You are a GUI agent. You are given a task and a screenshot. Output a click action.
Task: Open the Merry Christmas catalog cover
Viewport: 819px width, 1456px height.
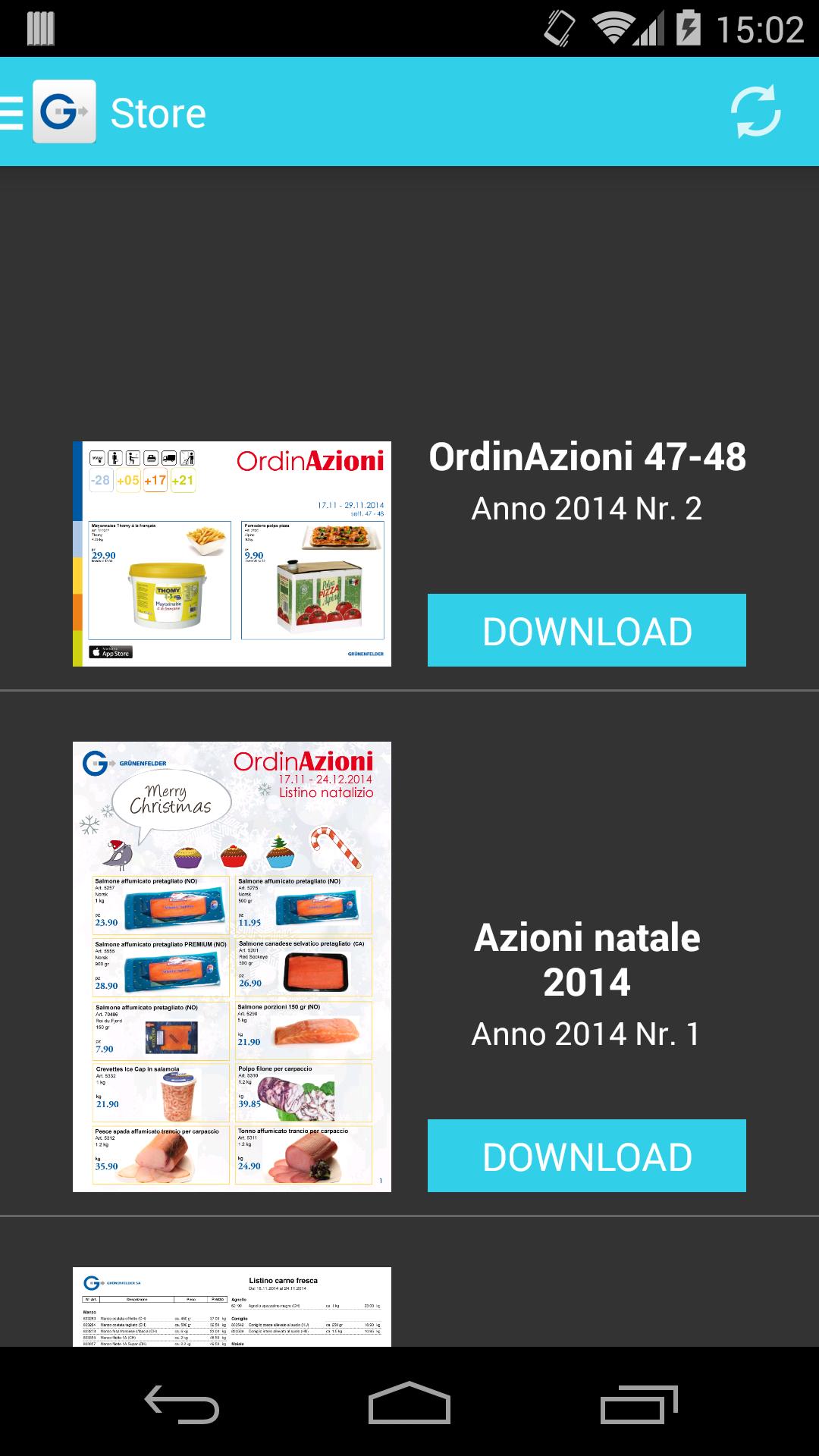(231, 963)
